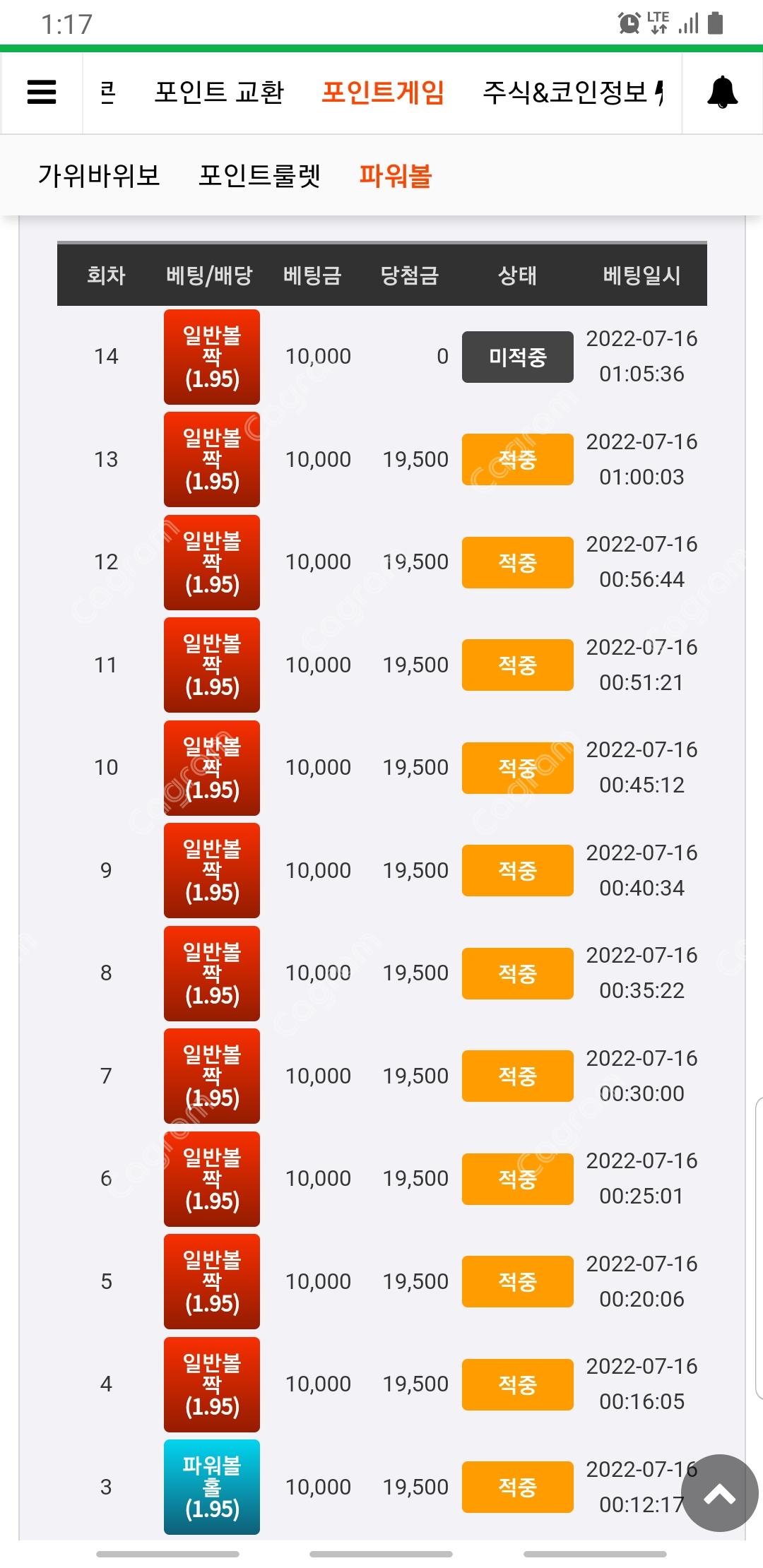This screenshot has height=1568, width=763.
Task: Tap the scroll-to-top arrow button
Action: [x=719, y=1493]
